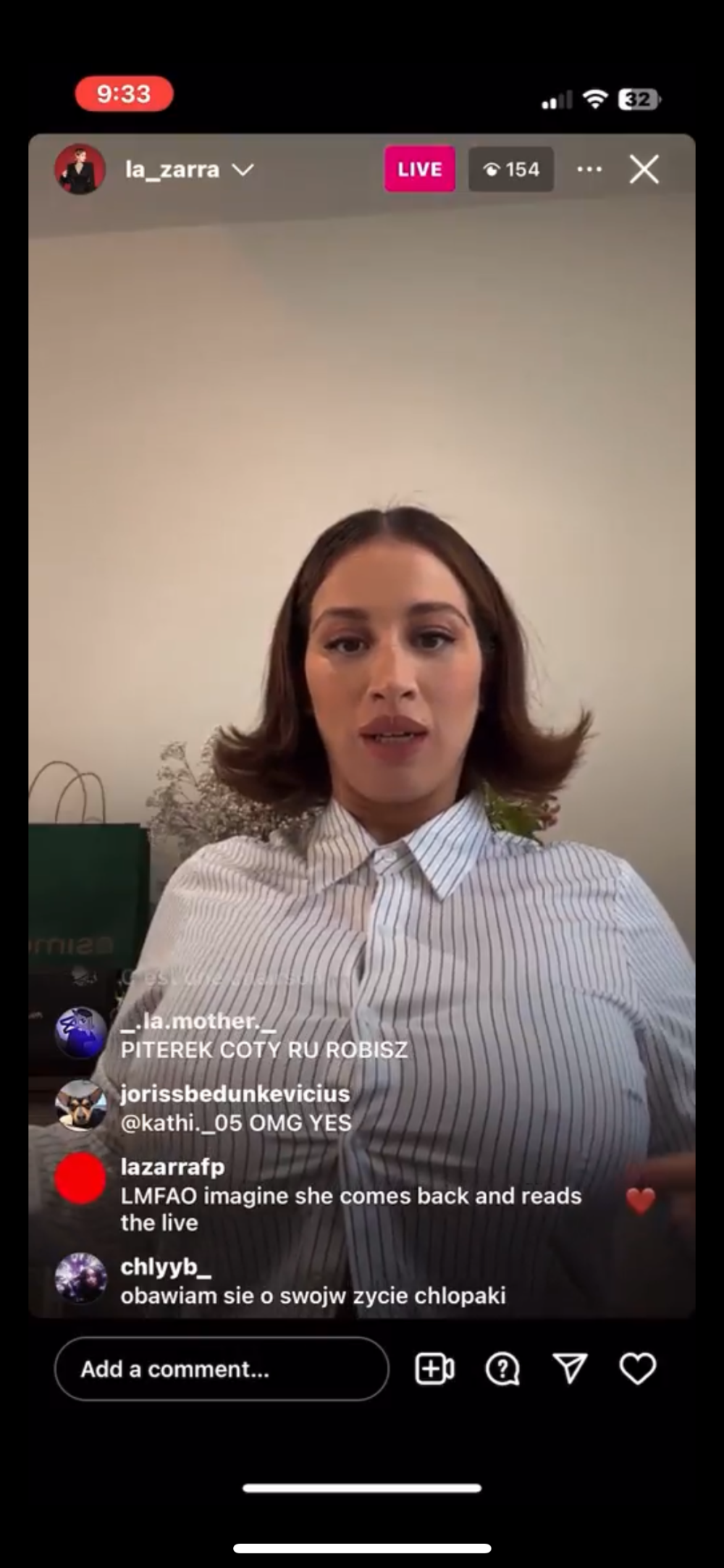Expand the la_zarra username dropdown
Viewport: 724px width, 1568px height.
(x=243, y=170)
